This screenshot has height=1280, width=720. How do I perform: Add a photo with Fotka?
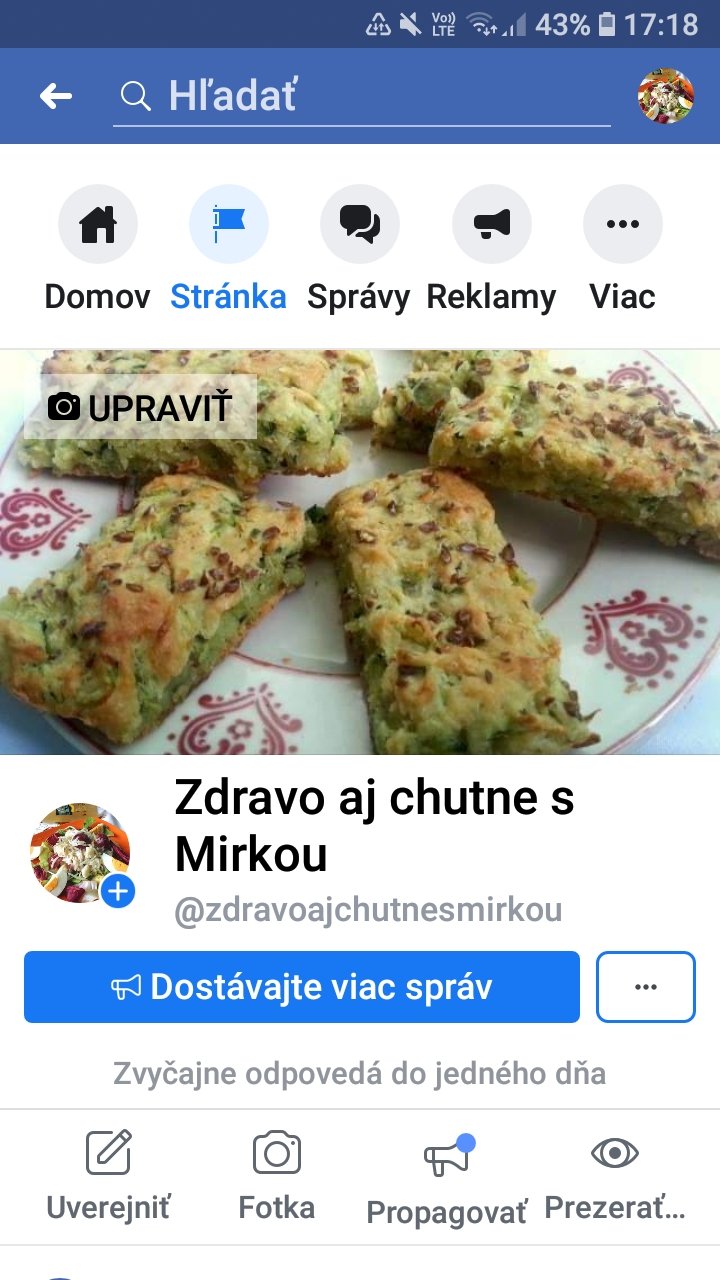click(277, 1177)
